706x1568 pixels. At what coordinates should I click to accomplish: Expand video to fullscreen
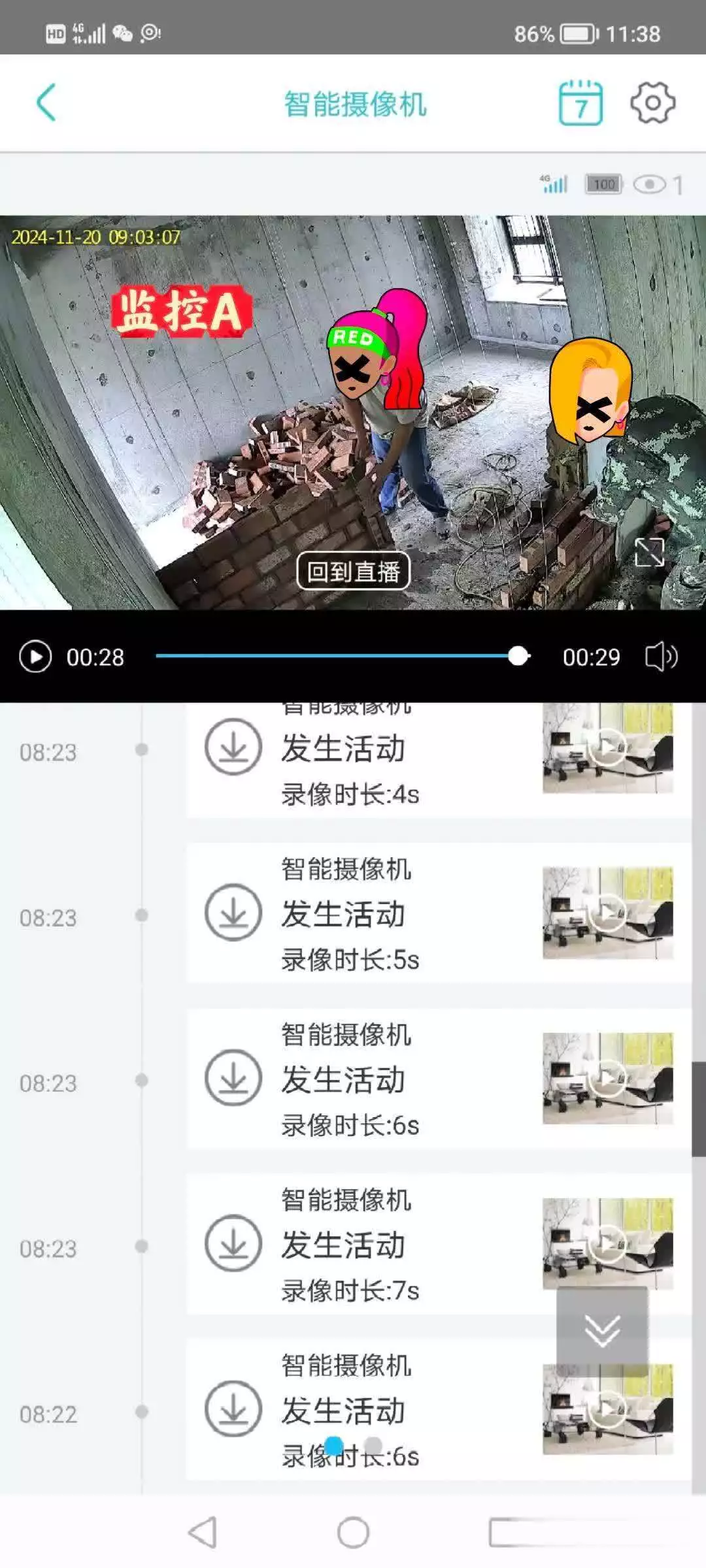pyautogui.click(x=649, y=553)
